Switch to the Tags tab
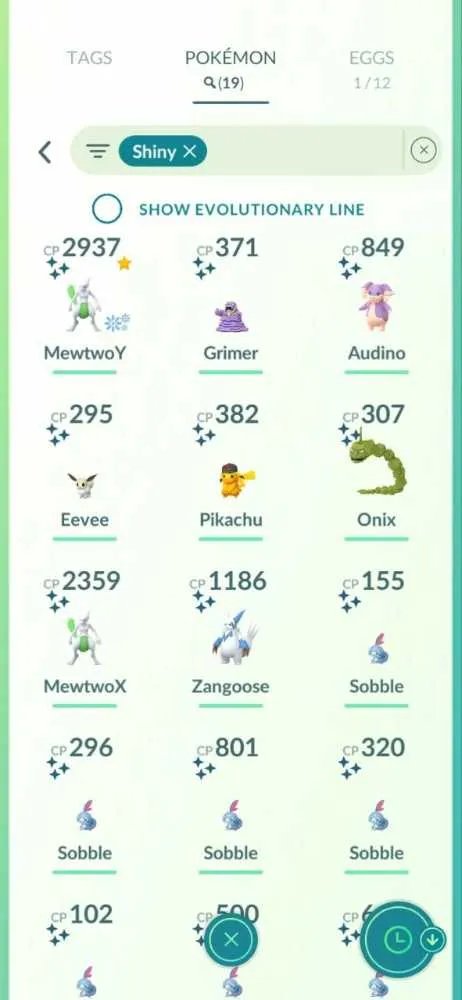The height and width of the screenshot is (1000, 462). pos(88,58)
